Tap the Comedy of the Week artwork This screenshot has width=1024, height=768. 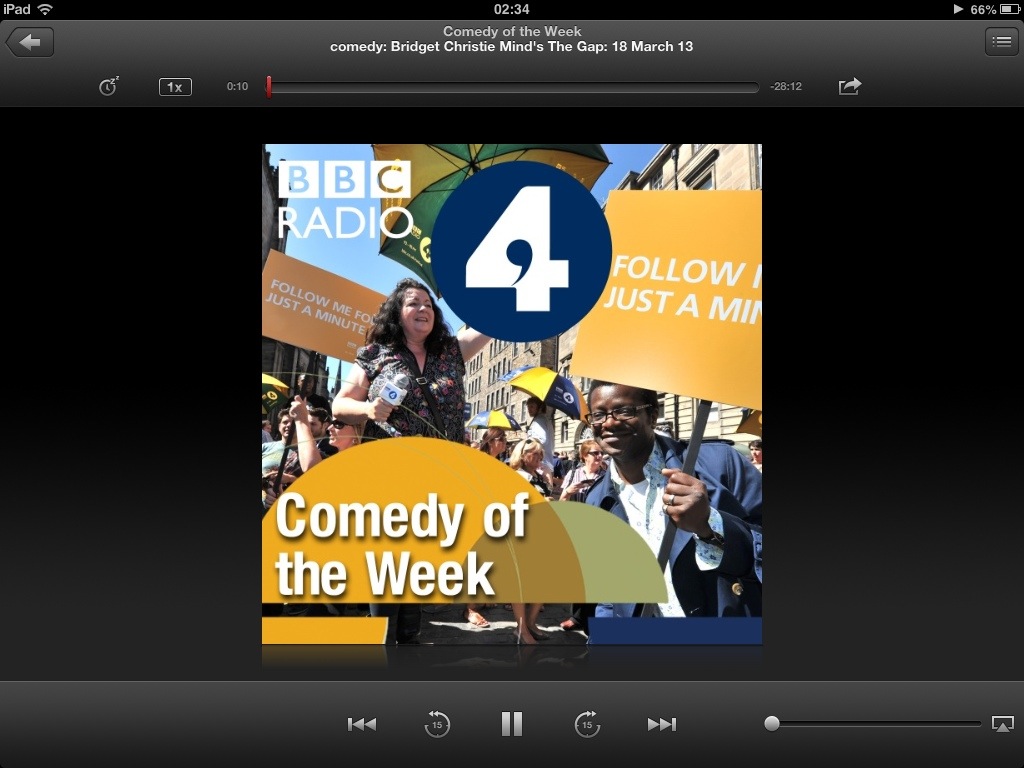tap(512, 394)
